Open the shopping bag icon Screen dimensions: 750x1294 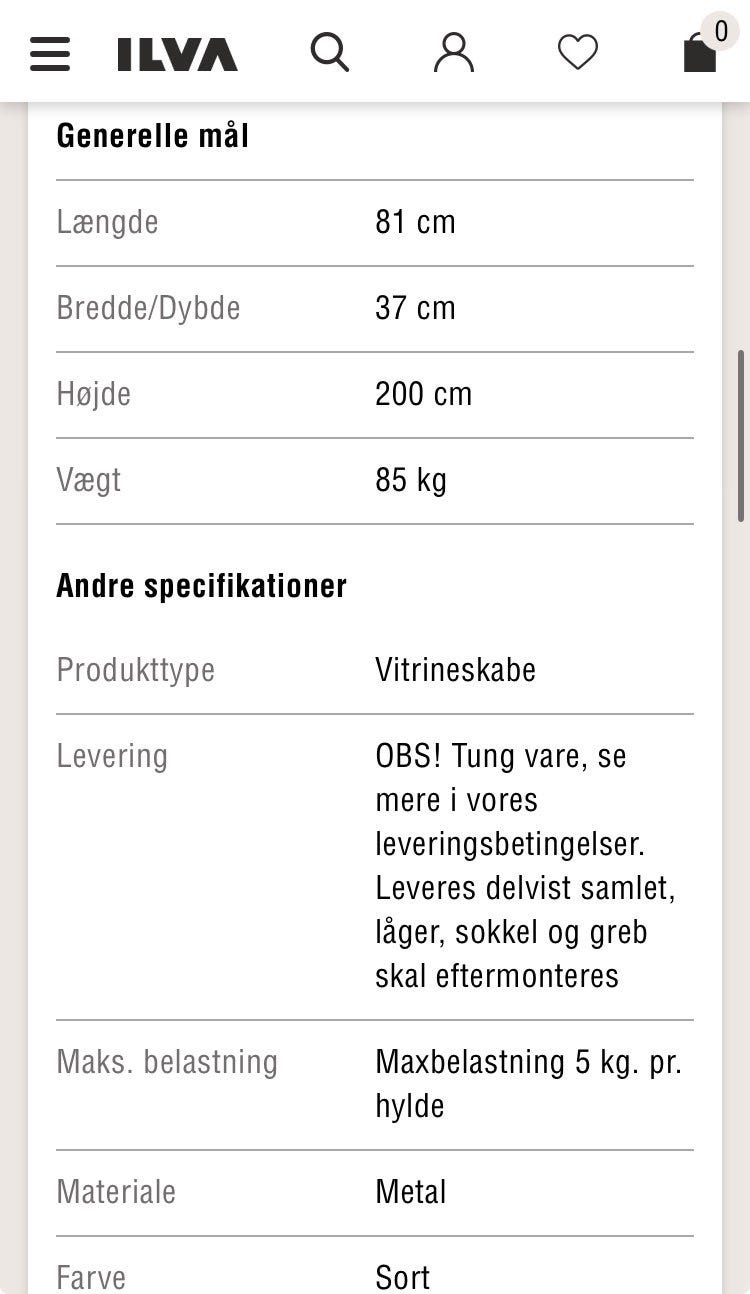699,57
